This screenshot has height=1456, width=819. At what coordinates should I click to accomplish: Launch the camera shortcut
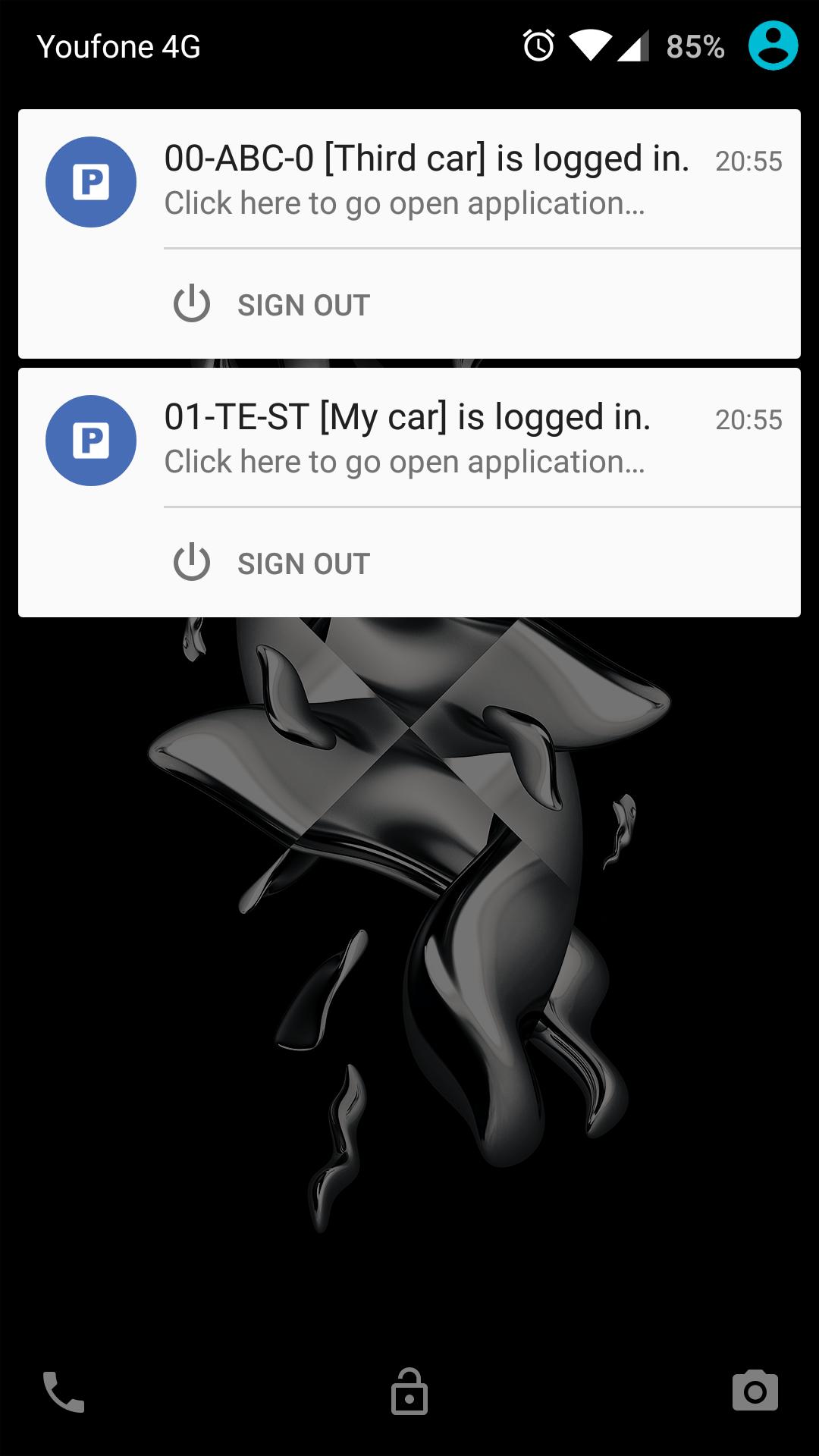[x=755, y=1391]
